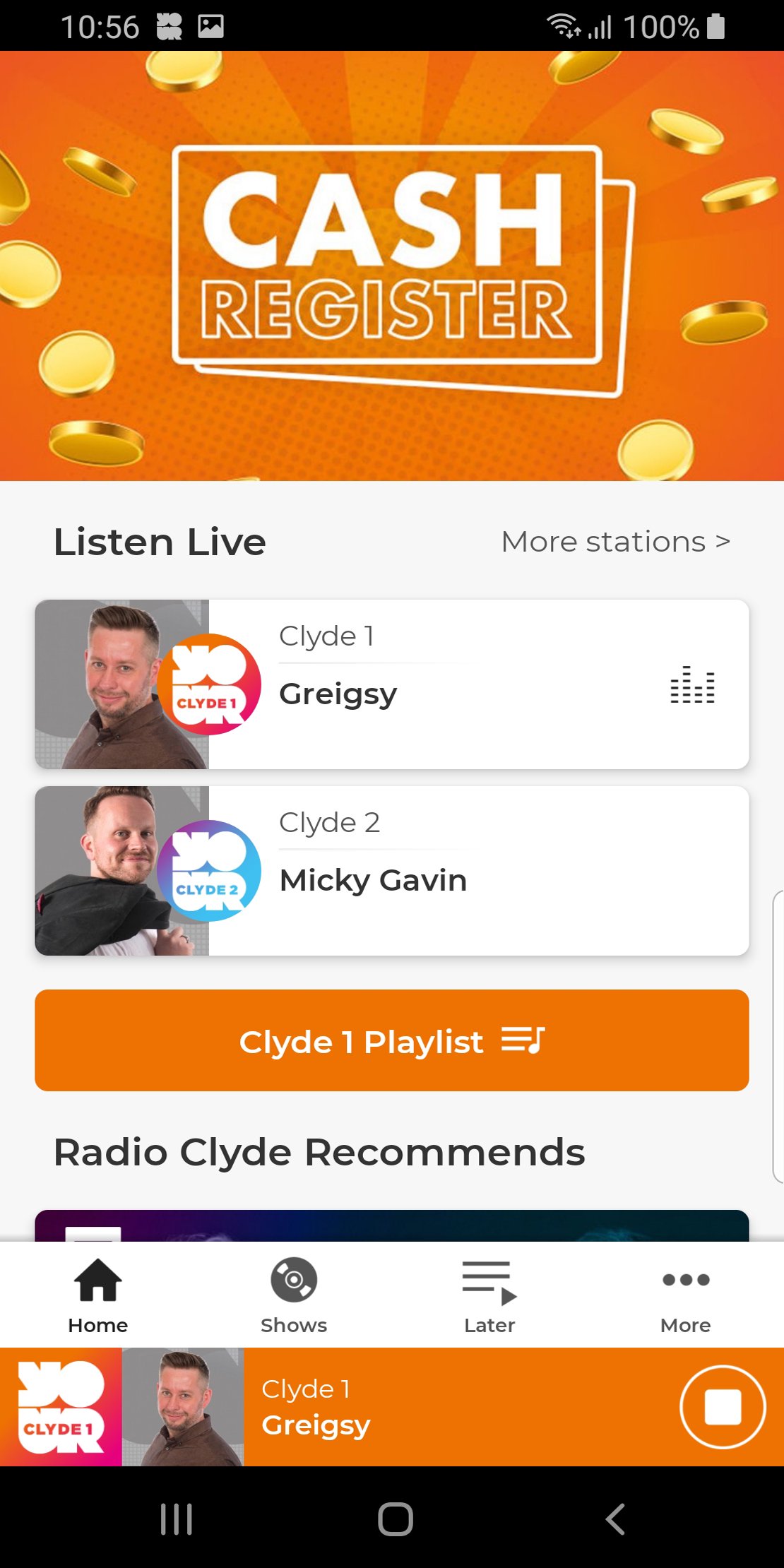Switch to the Shows tab
The height and width of the screenshot is (1568, 784).
point(294,1295)
